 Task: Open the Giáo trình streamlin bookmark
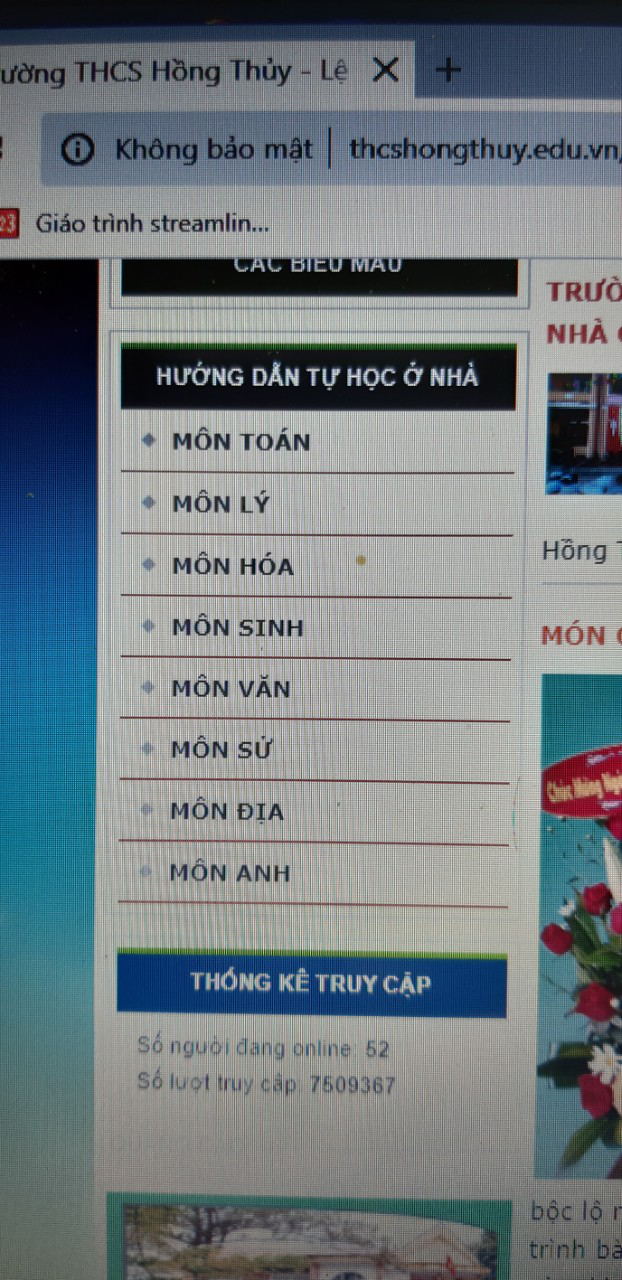click(152, 223)
